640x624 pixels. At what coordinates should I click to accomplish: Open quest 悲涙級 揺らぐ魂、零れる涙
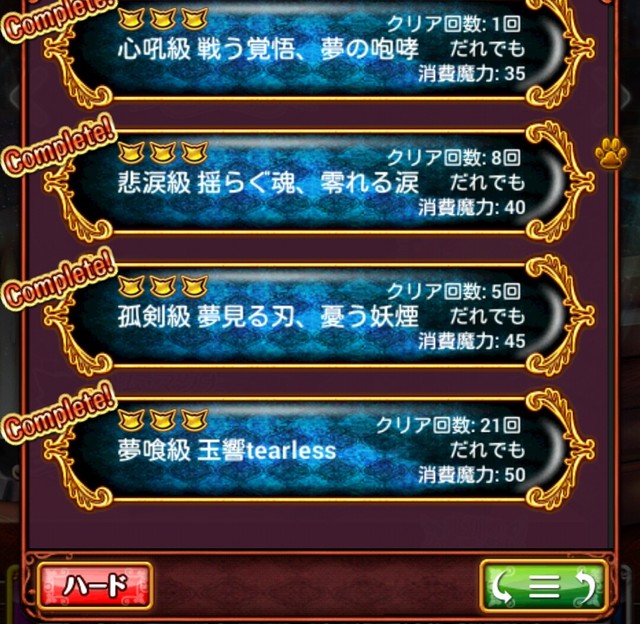coord(320,182)
